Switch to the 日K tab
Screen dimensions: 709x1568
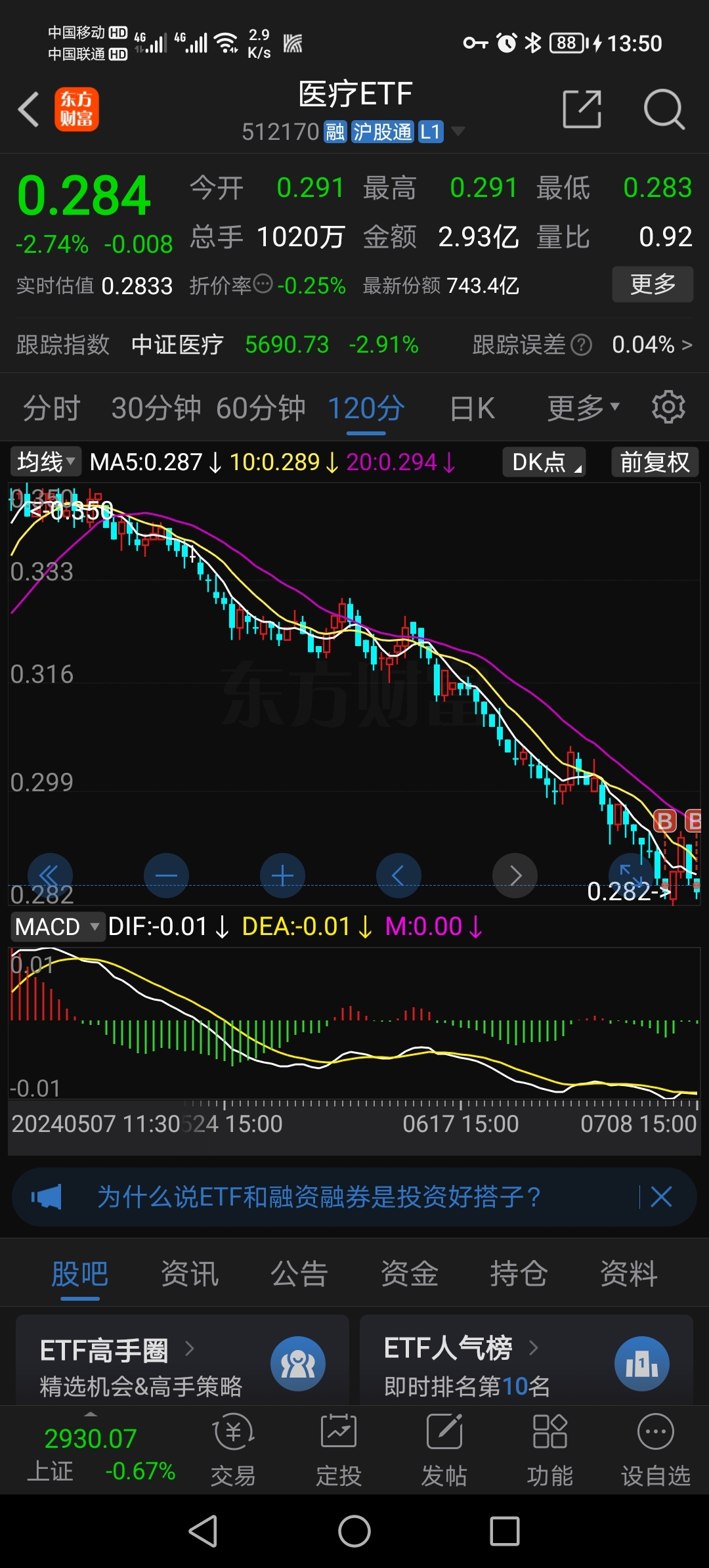471,407
